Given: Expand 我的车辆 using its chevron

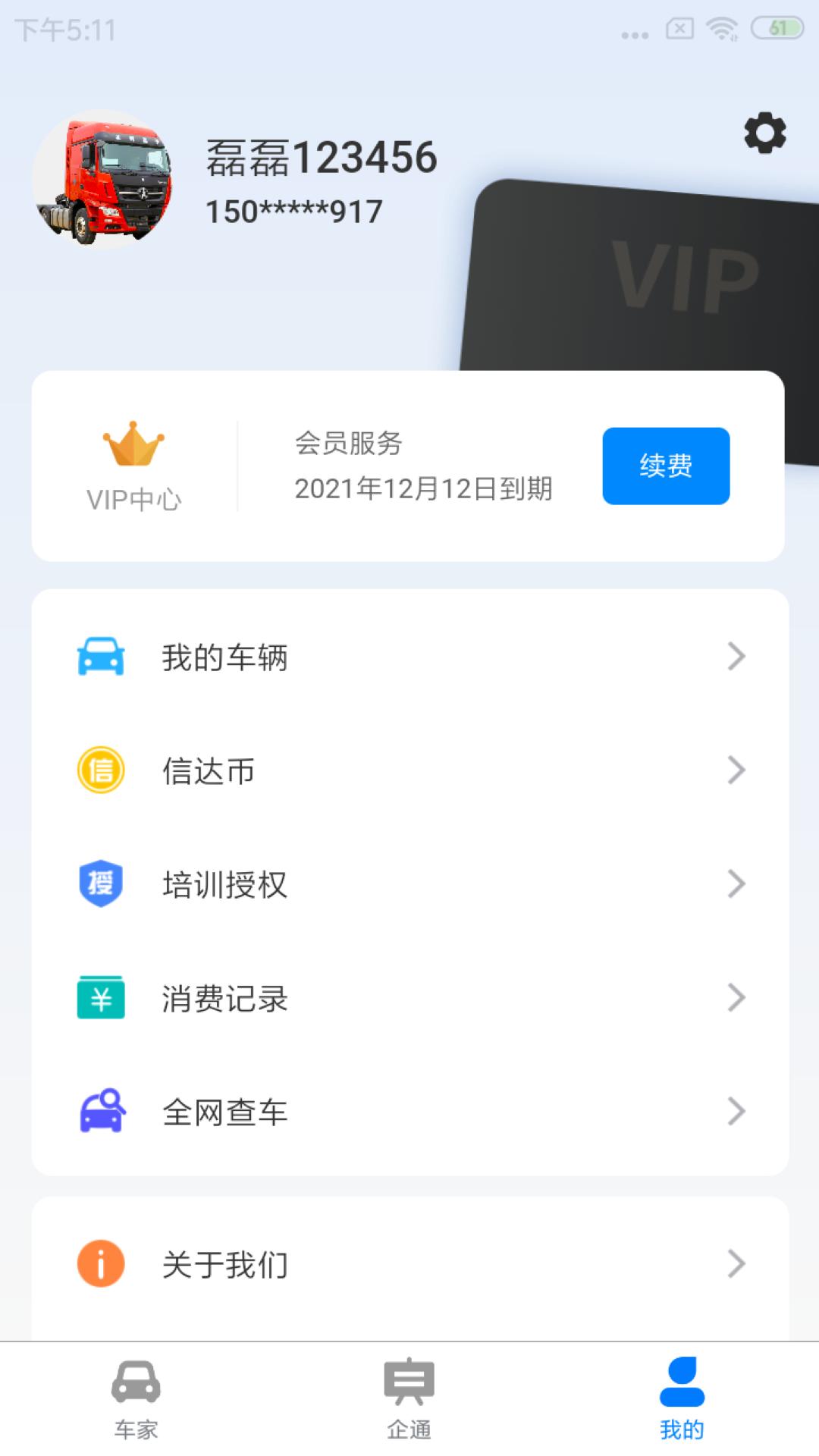Looking at the screenshot, I should click(x=736, y=657).
